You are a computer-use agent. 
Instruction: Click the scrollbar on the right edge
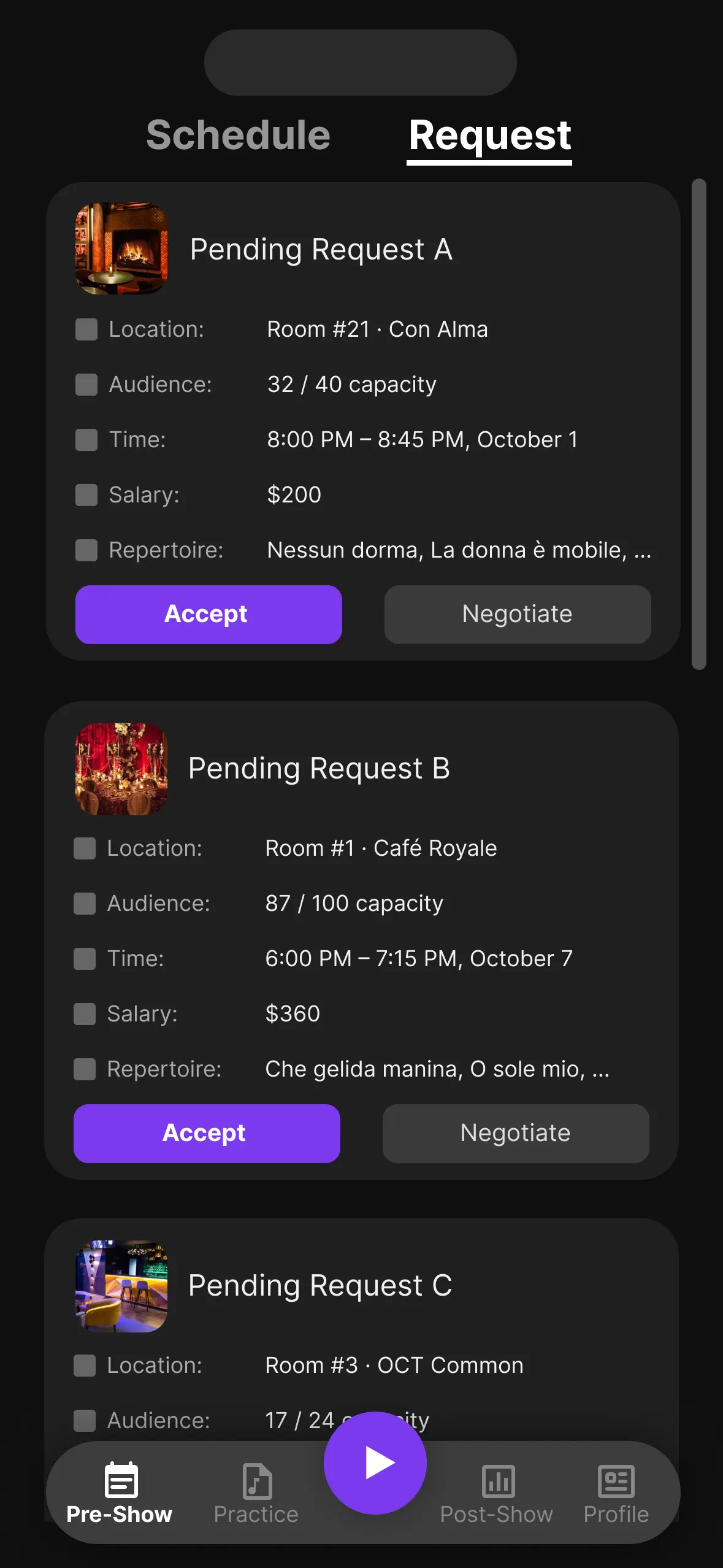pos(699,423)
